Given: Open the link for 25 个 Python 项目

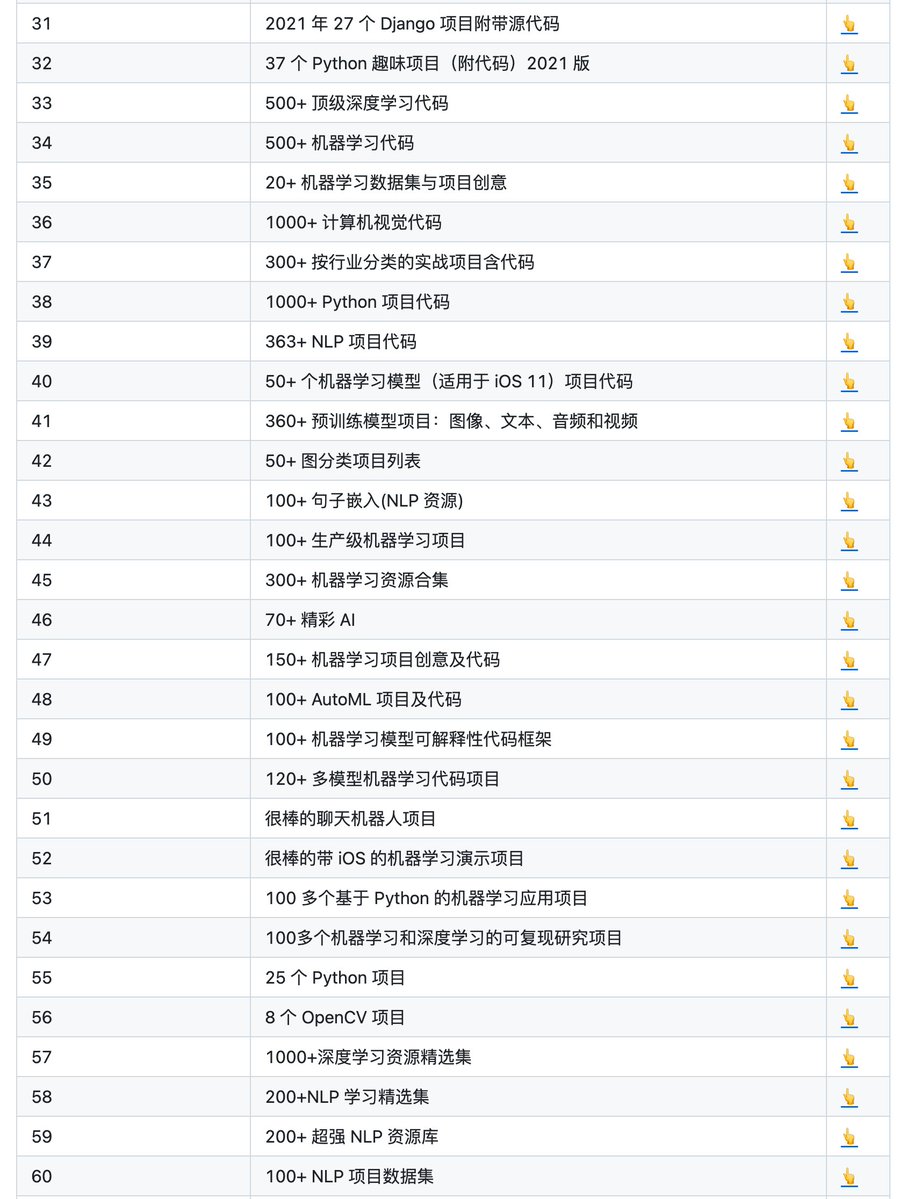Looking at the screenshot, I should point(849,979).
